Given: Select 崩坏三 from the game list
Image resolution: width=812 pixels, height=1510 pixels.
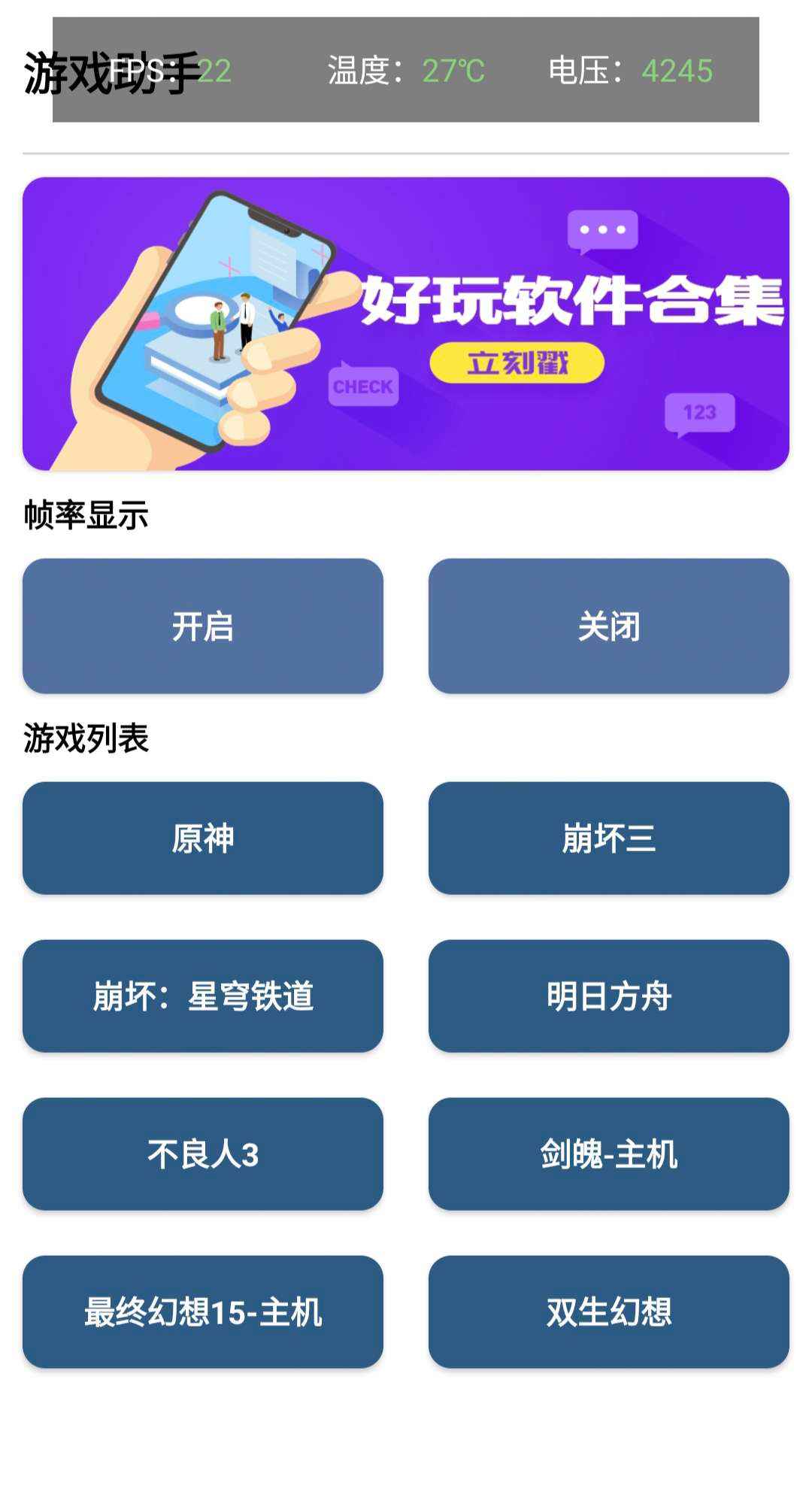Looking at the screenshot, I should [609, 838].
